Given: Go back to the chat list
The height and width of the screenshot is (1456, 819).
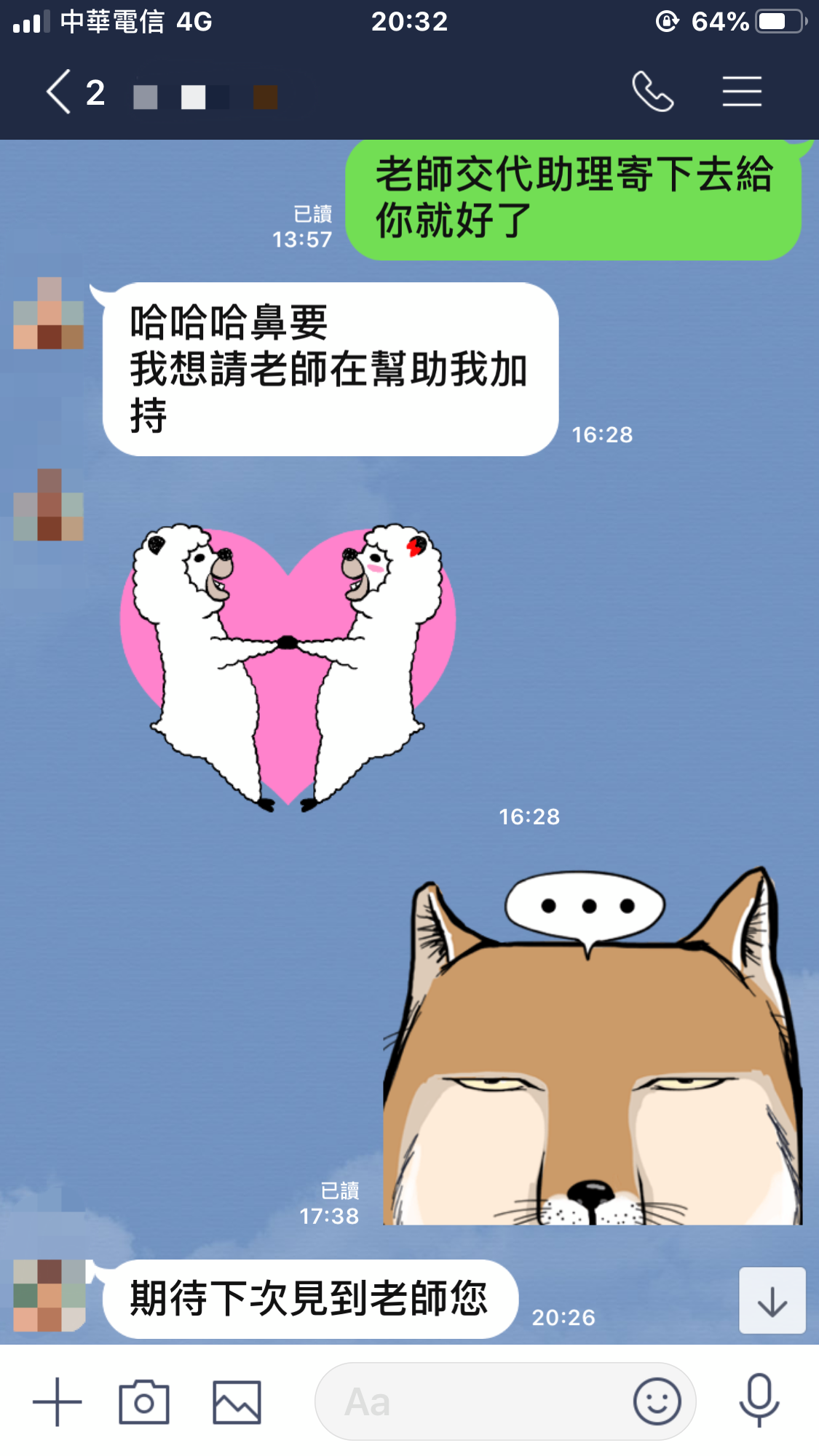Looking at the screenshot, I should [x=60, y=92].
